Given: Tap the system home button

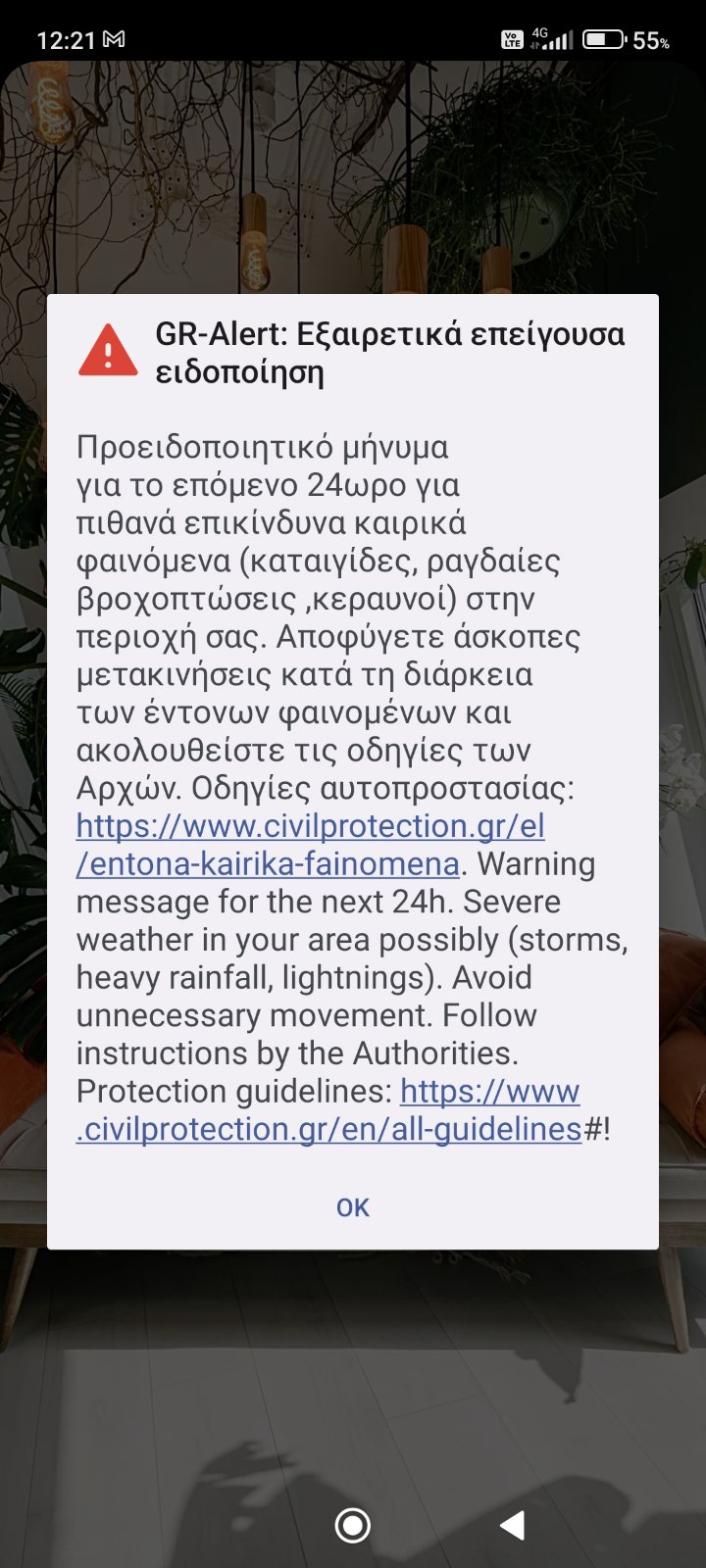Looking at the screenshot, I should click(x=352, y=1525).
